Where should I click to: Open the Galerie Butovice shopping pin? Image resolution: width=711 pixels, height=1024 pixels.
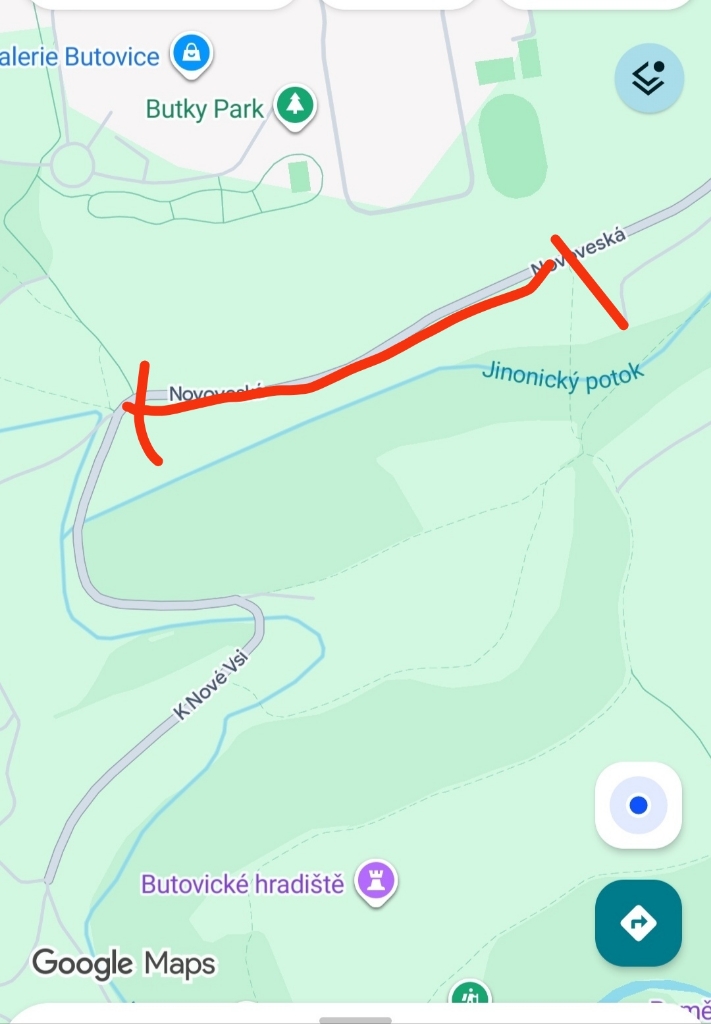click(191, 52)
